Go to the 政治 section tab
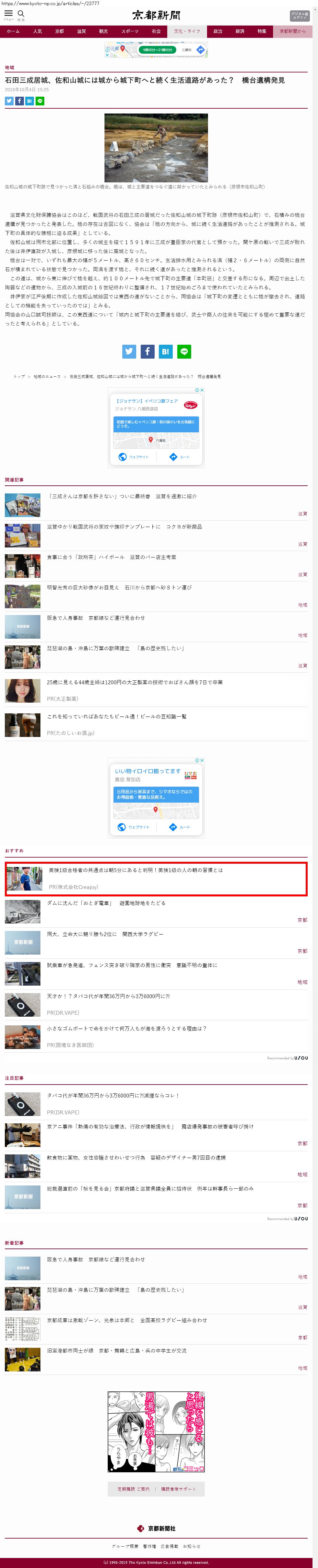Image resolution: width=318 pixels, height=1568 pixels. tap(217, 31)
